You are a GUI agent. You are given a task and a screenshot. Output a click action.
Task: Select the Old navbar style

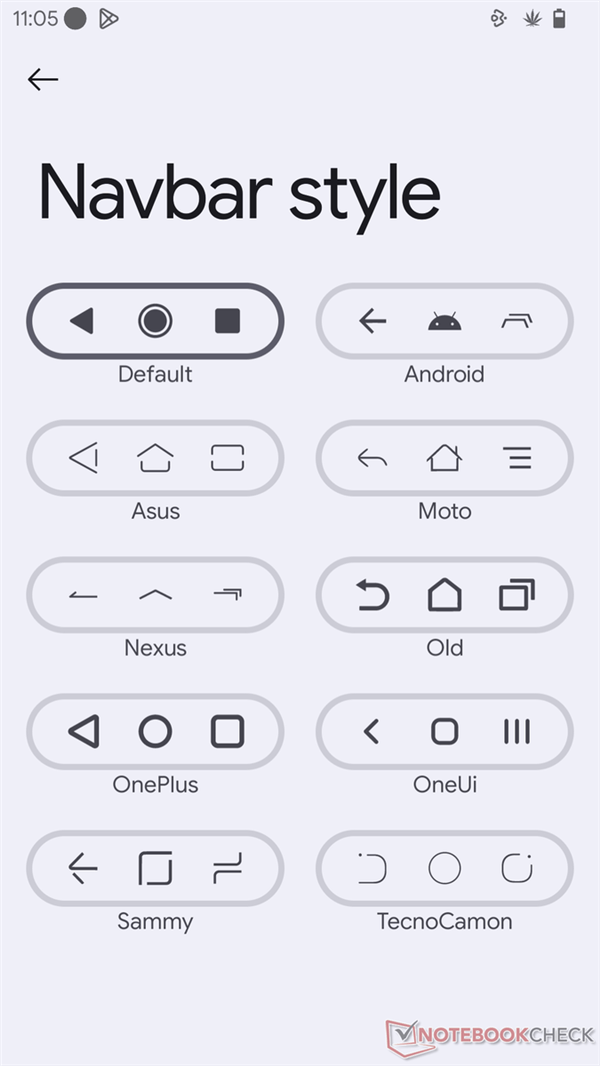[444, 595]
